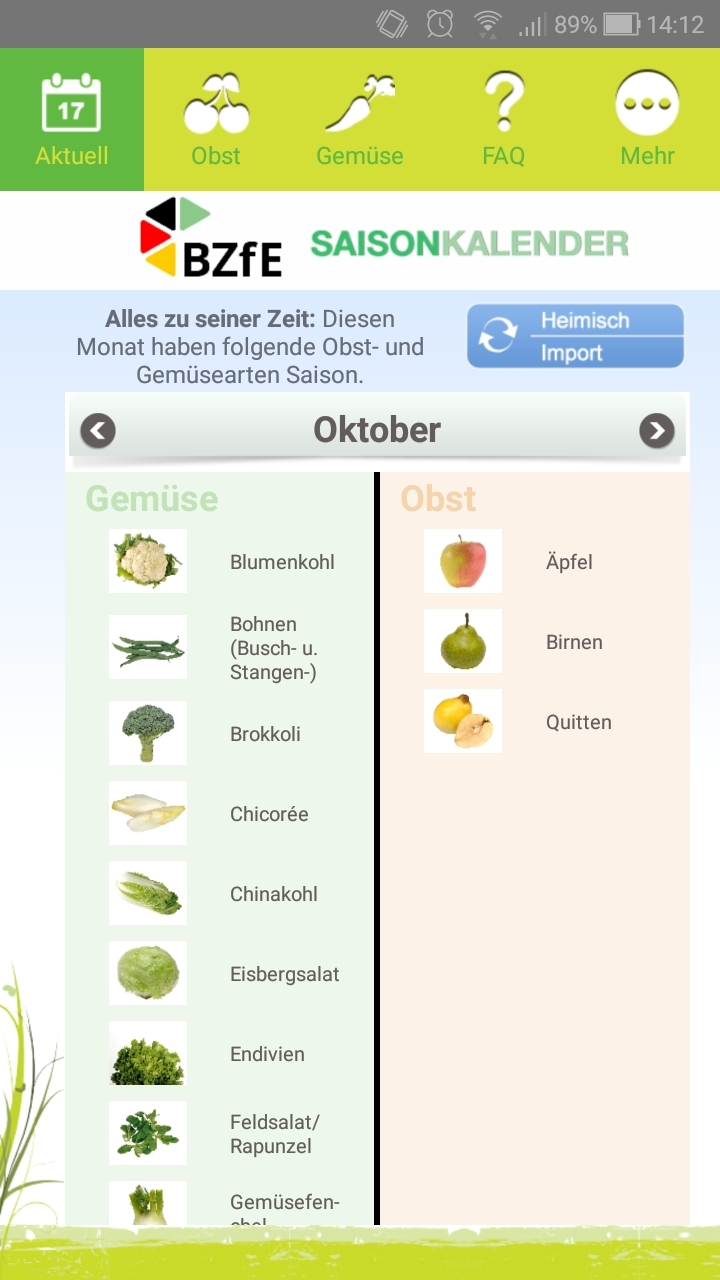This screenshot has width=720, height=1280.
Task: Open the Gemüse tab
Action: pyautogui.click(x=360, y=120)
